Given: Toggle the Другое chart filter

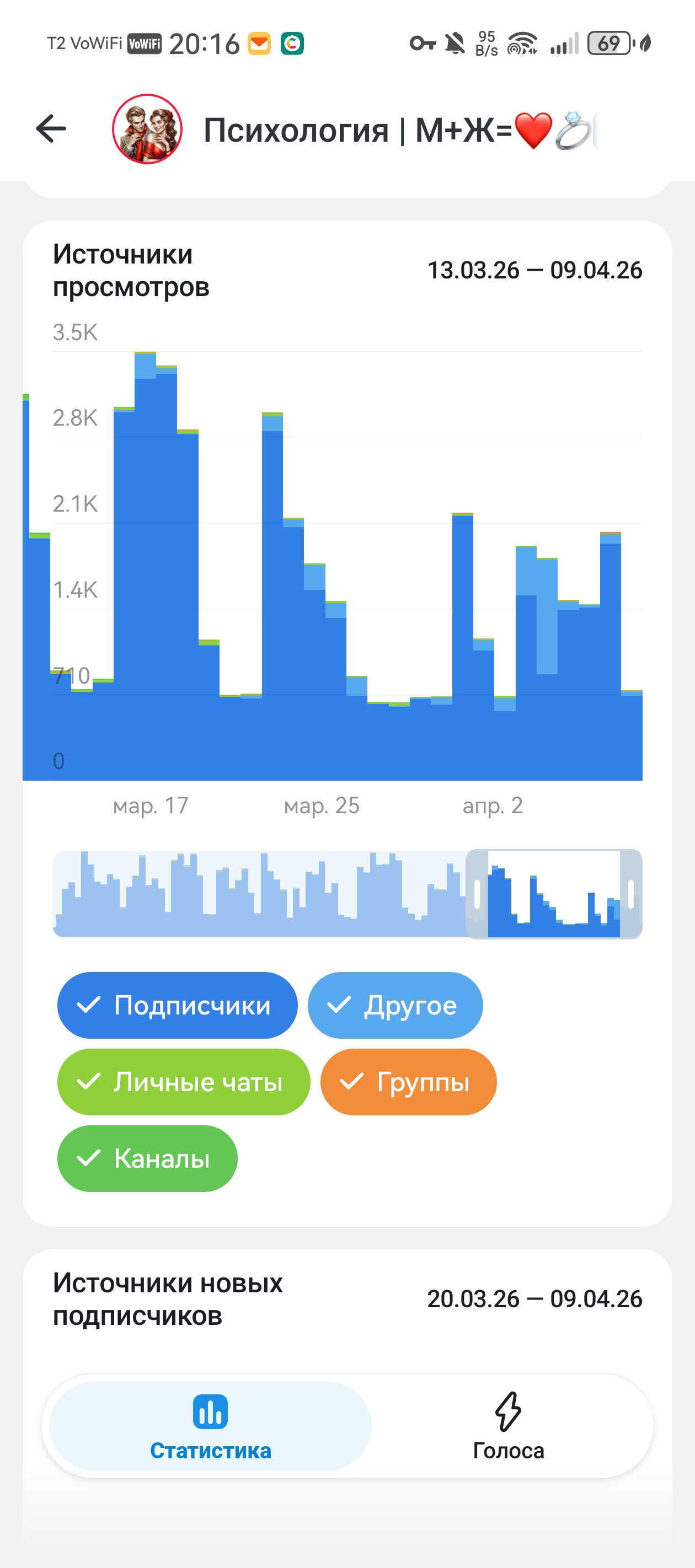Looking at the screenshot, I should click(395, 1005).
